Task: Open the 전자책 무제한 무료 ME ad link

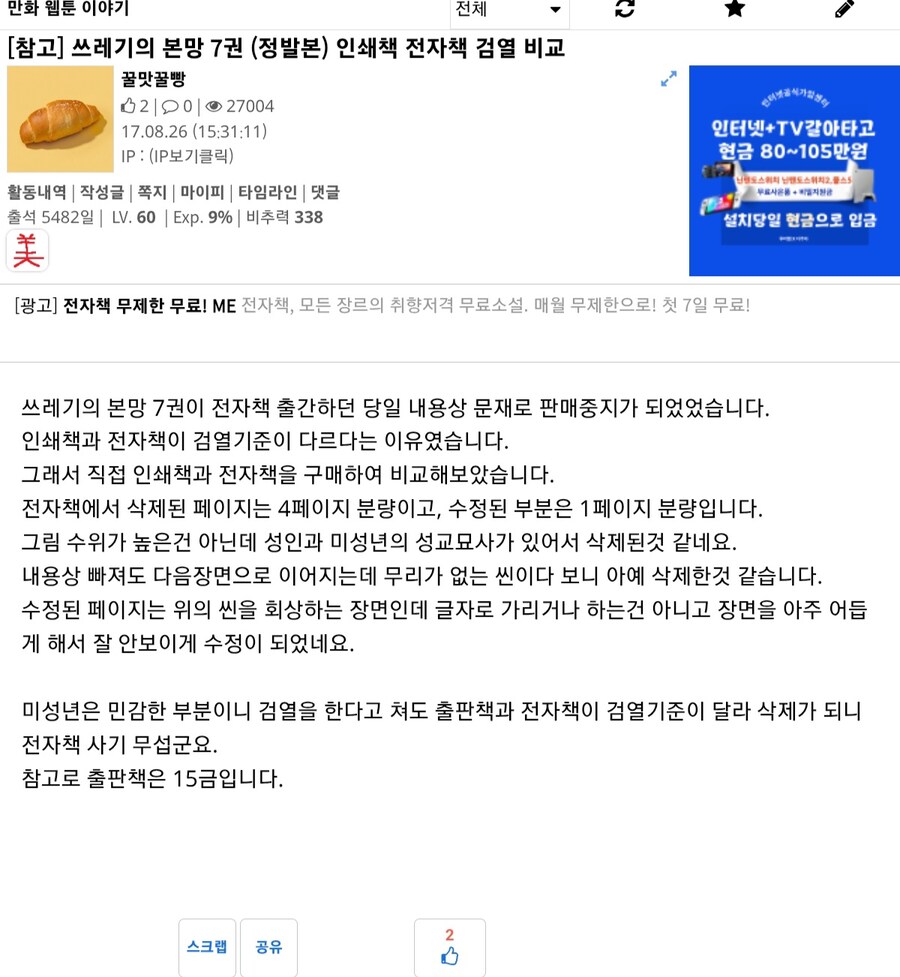Action: click(x=140, y=305)
